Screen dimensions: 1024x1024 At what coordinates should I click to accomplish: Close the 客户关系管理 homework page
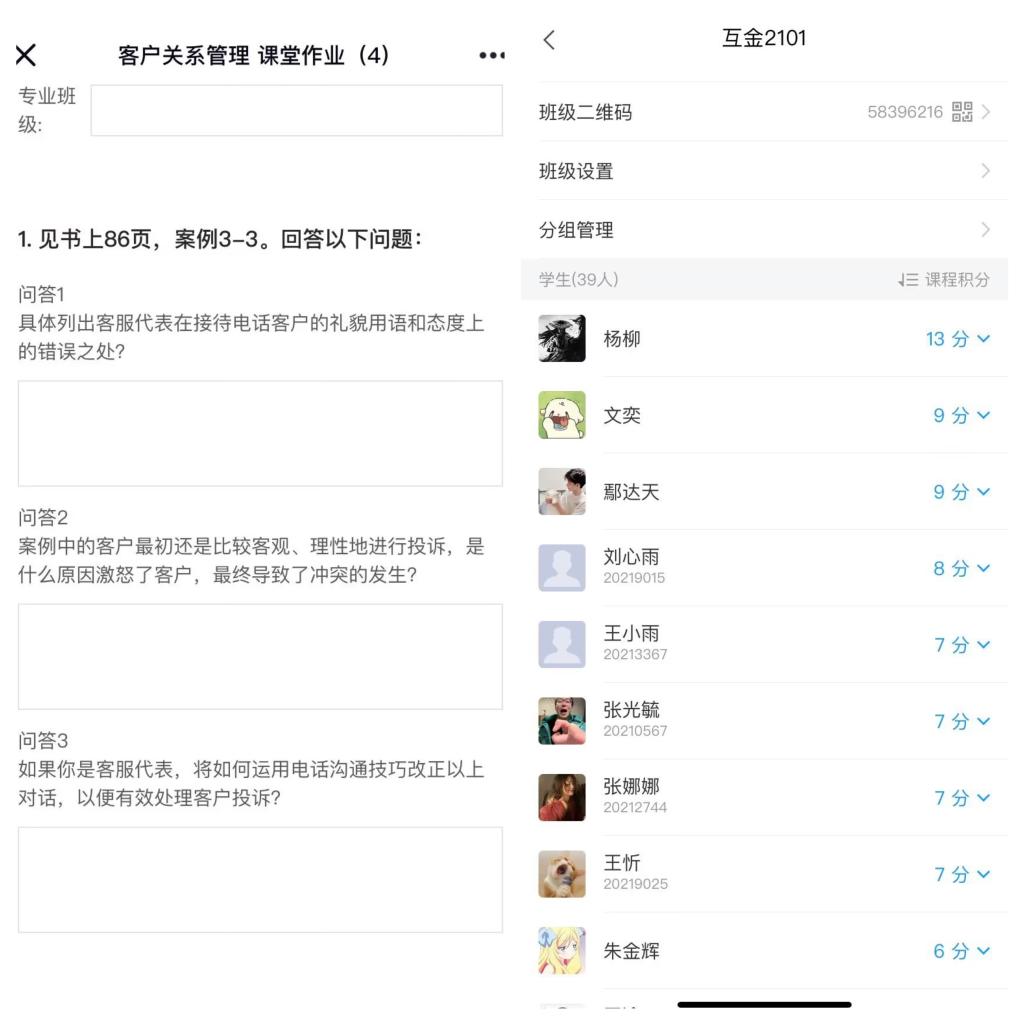coord(26,55)
